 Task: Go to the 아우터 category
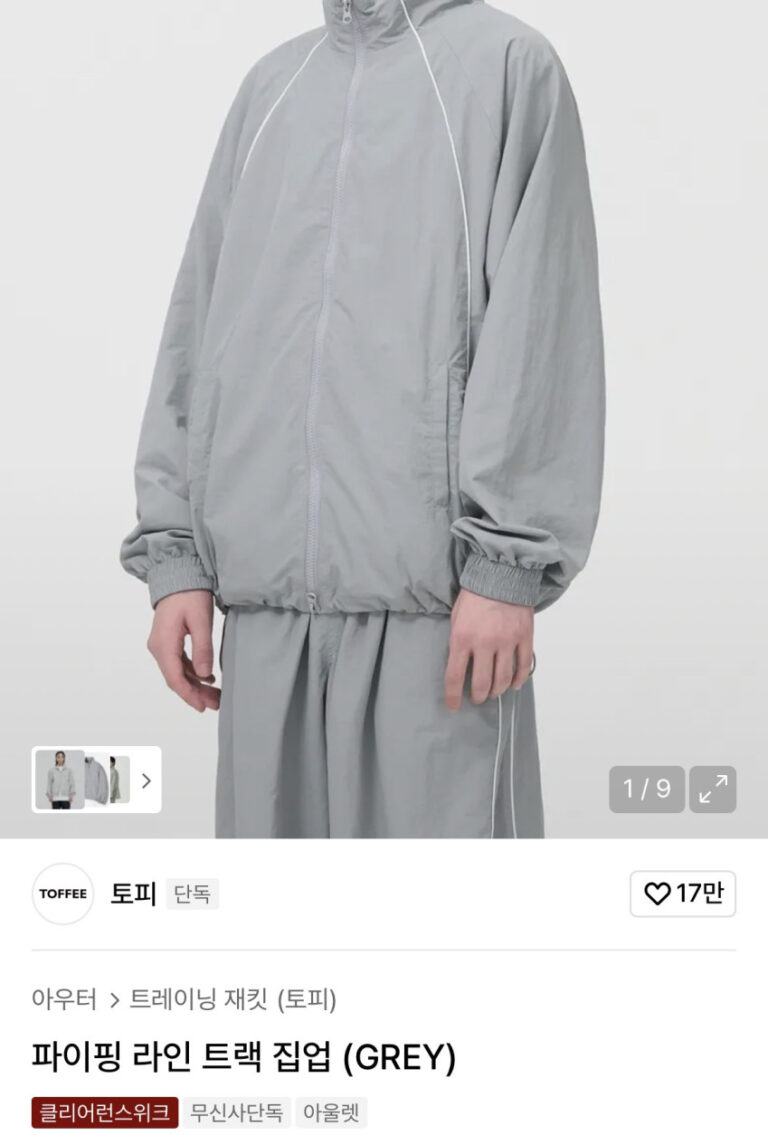click(64, 998)
